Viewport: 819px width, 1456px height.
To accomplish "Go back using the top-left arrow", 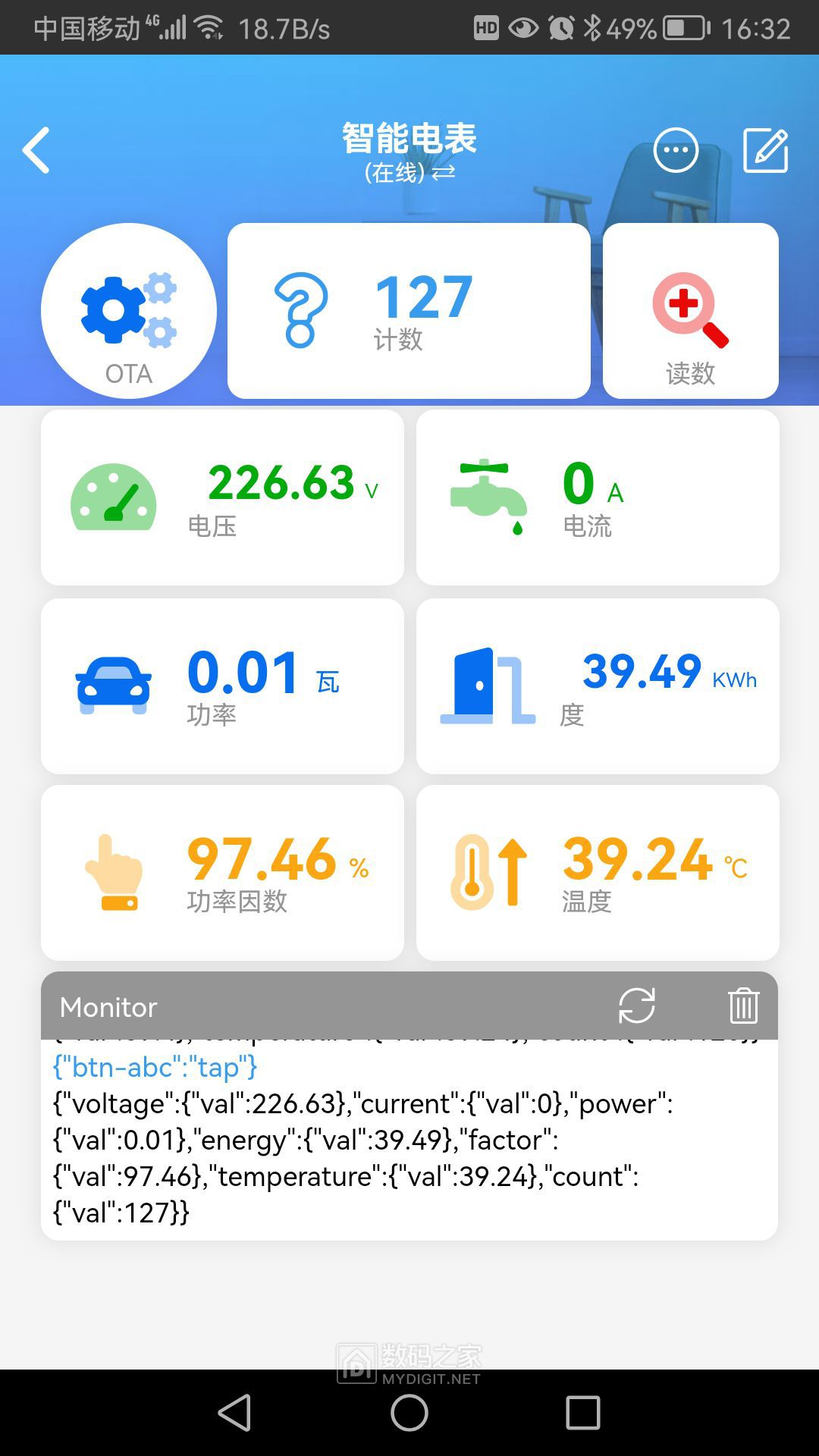I will point(36,150).
